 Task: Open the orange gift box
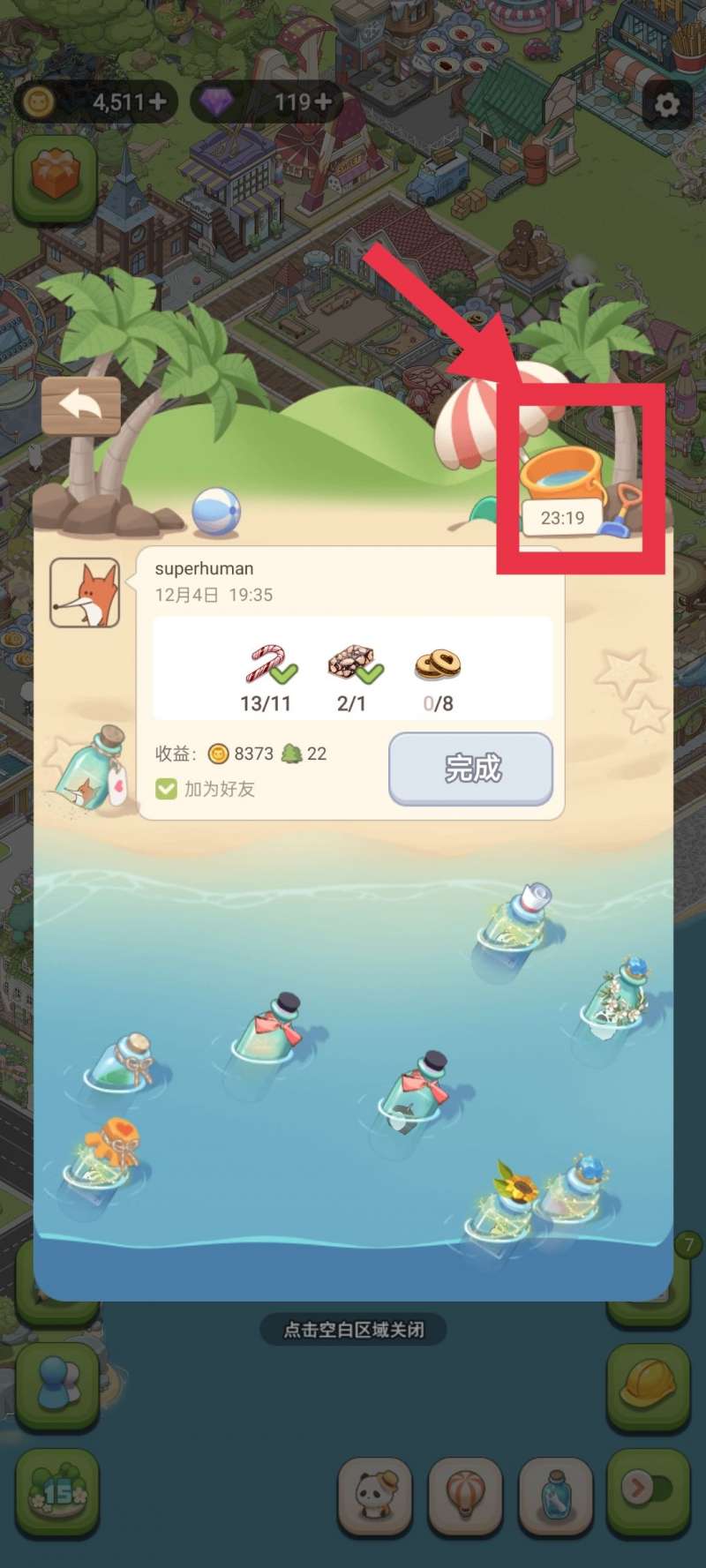[55, 176]
